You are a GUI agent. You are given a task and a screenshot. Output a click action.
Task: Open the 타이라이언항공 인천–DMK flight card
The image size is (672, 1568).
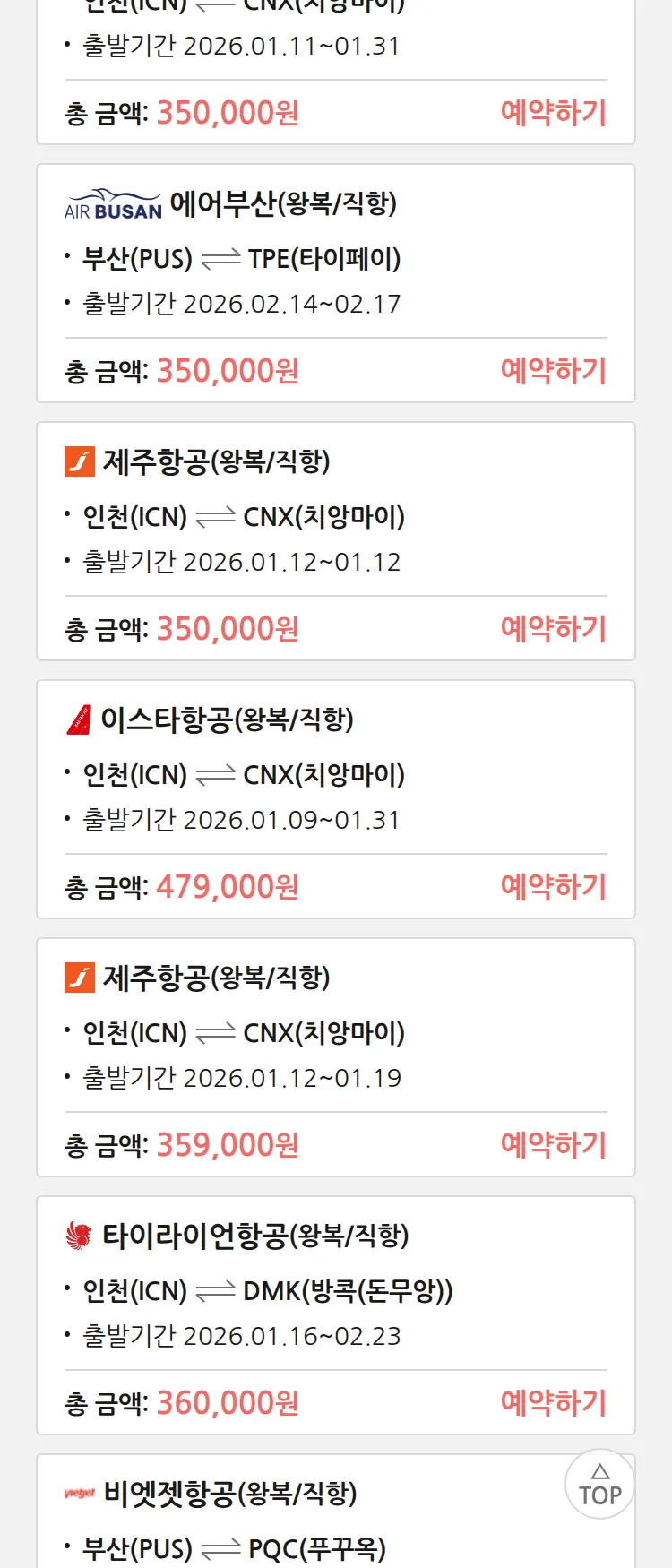pos(254,1236)
